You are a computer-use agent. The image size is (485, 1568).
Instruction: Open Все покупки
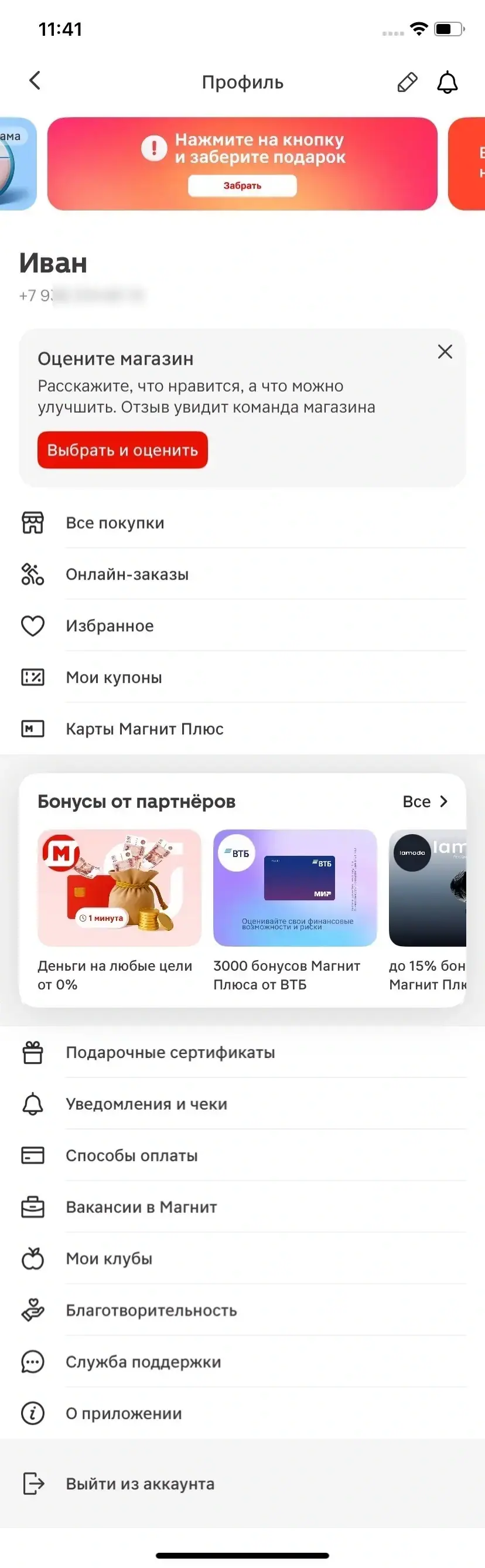pos(115,523)
